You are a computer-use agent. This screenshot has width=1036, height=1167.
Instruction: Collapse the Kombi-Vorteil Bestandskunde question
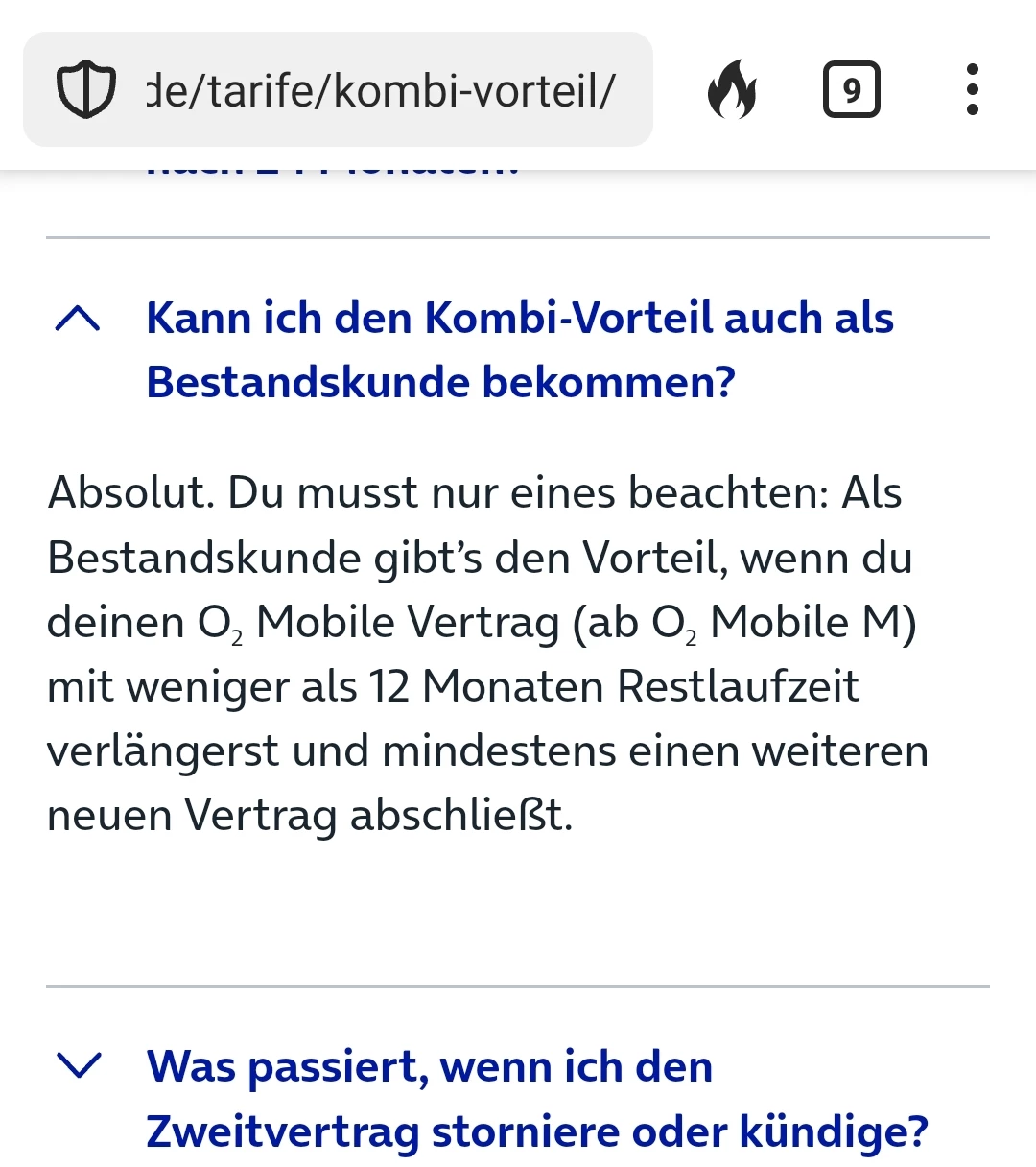(x=78, y=320)
